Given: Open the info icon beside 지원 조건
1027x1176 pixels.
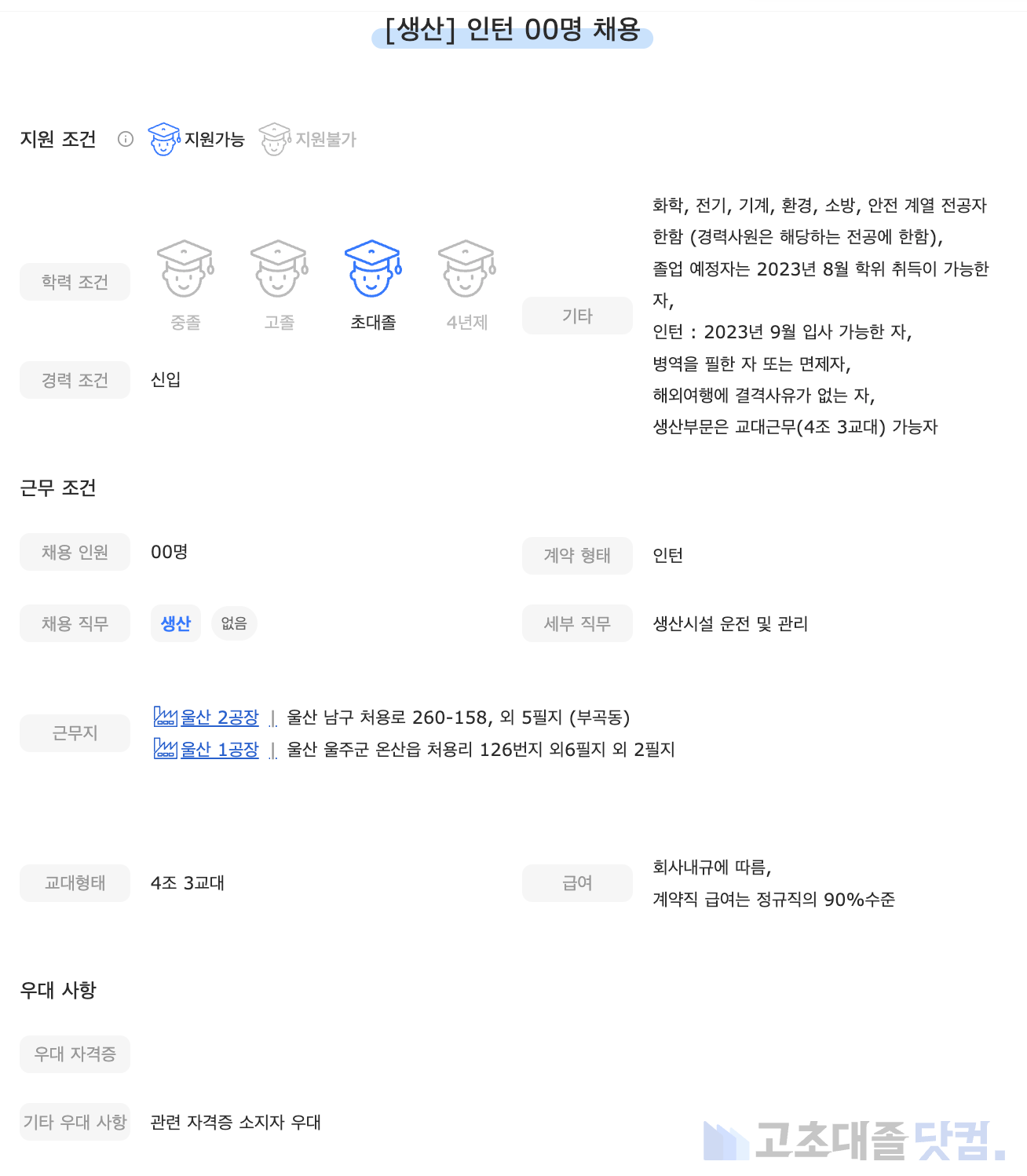Looking at the screenshot, I should (x=126, y=139).
